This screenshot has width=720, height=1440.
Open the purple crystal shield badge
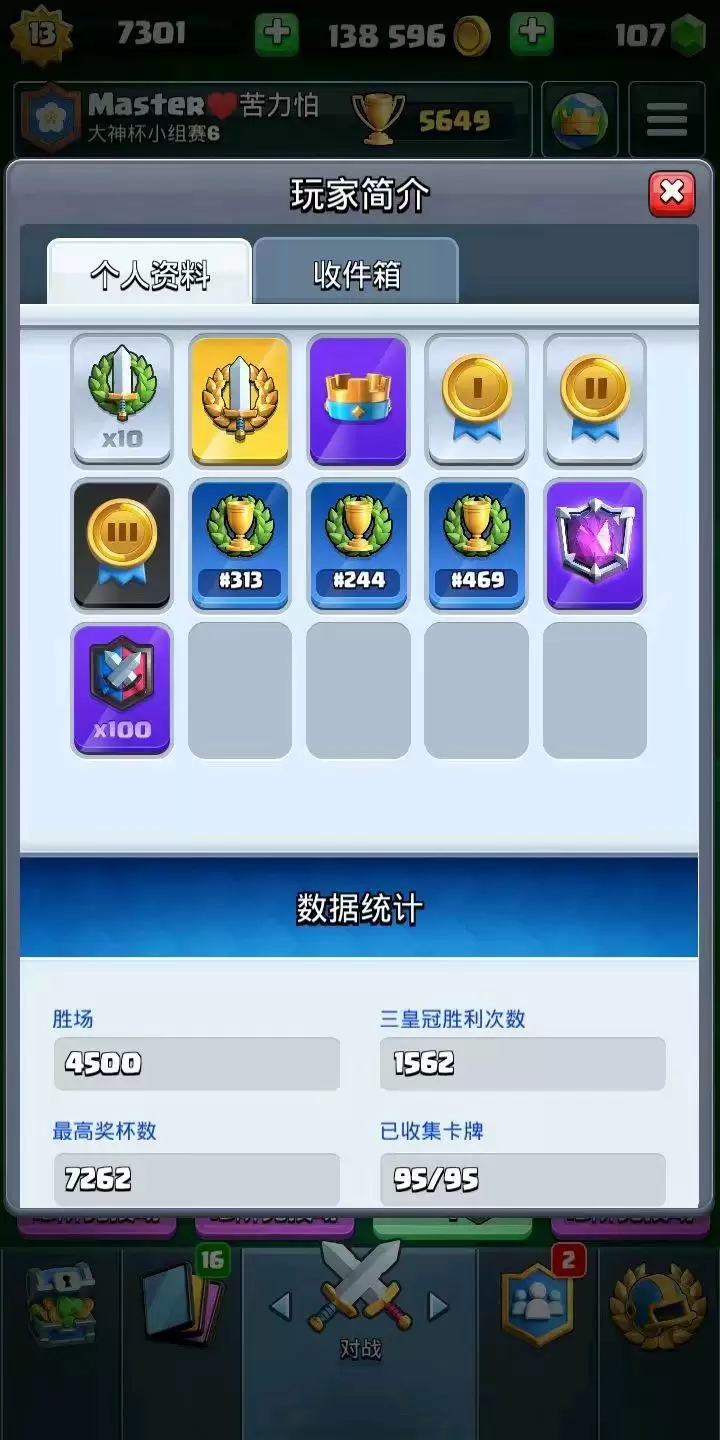click(x=595, y=545)
